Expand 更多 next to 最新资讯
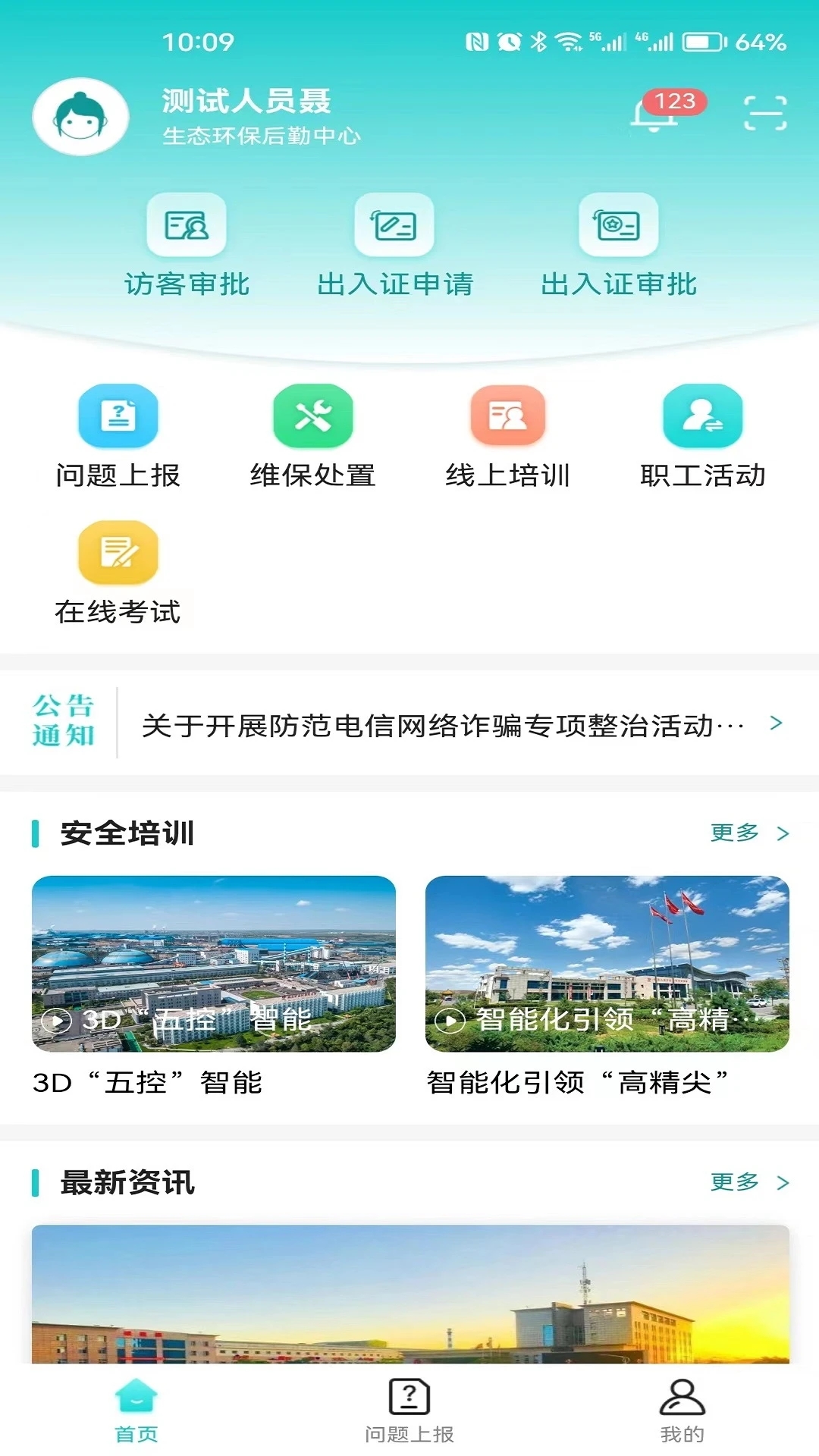Viewport: 819px width, 1456px height. click(x=751, y=1181)
